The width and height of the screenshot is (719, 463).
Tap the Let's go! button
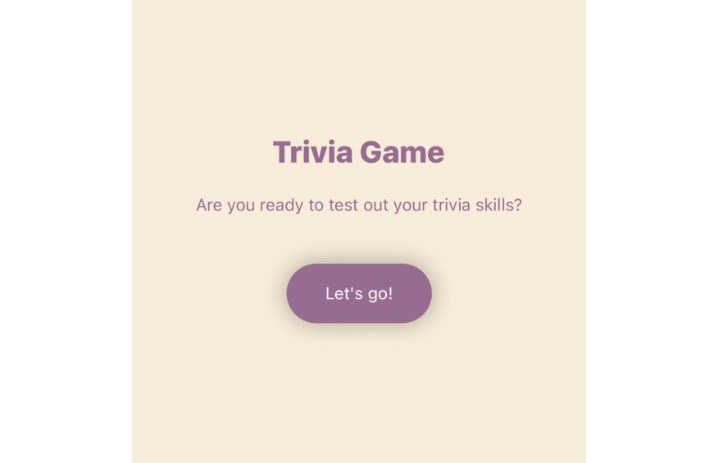(359, 294)
